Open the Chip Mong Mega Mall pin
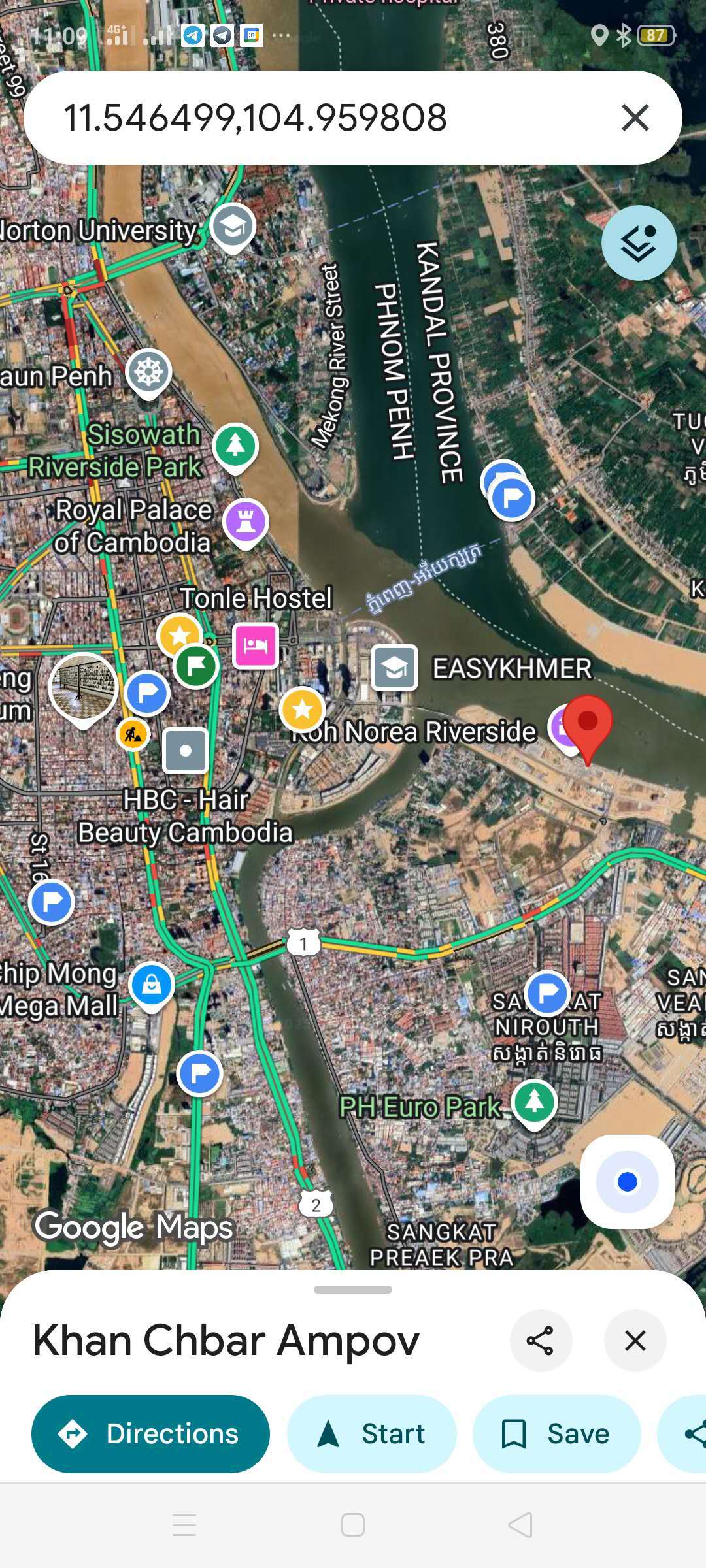 (152, 985)
